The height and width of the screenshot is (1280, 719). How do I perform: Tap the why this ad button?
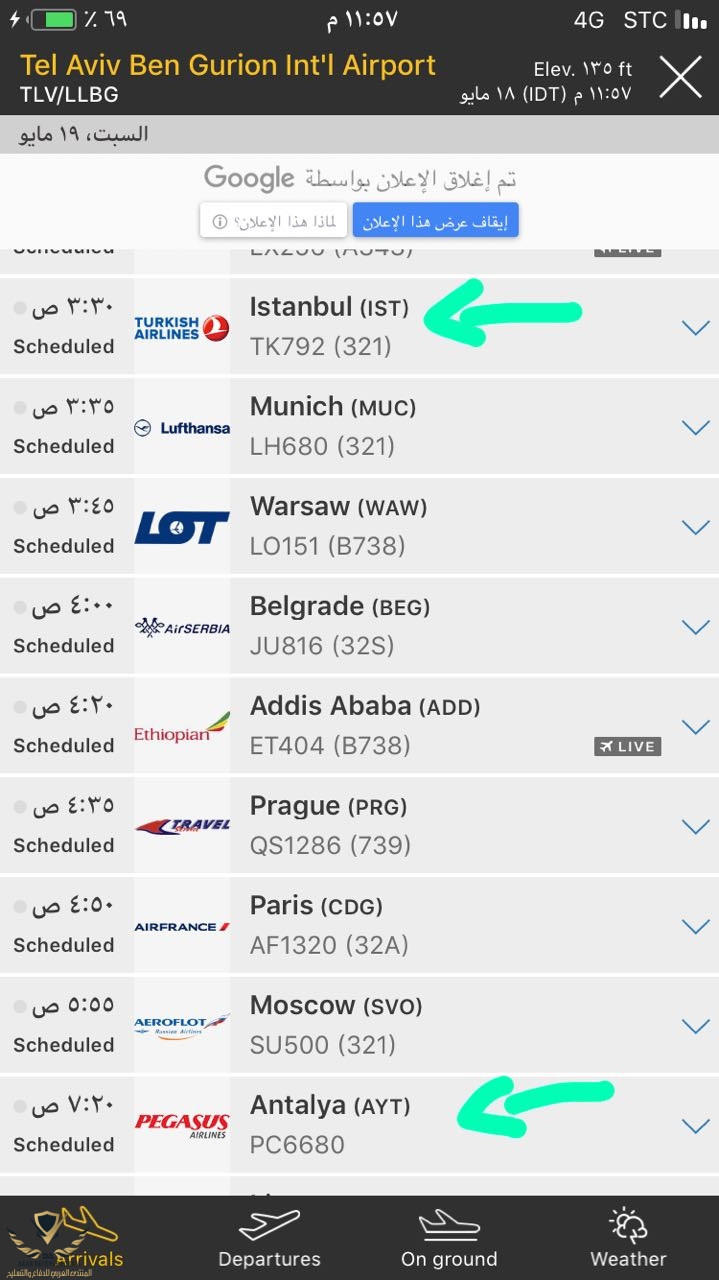coord(273,221)
